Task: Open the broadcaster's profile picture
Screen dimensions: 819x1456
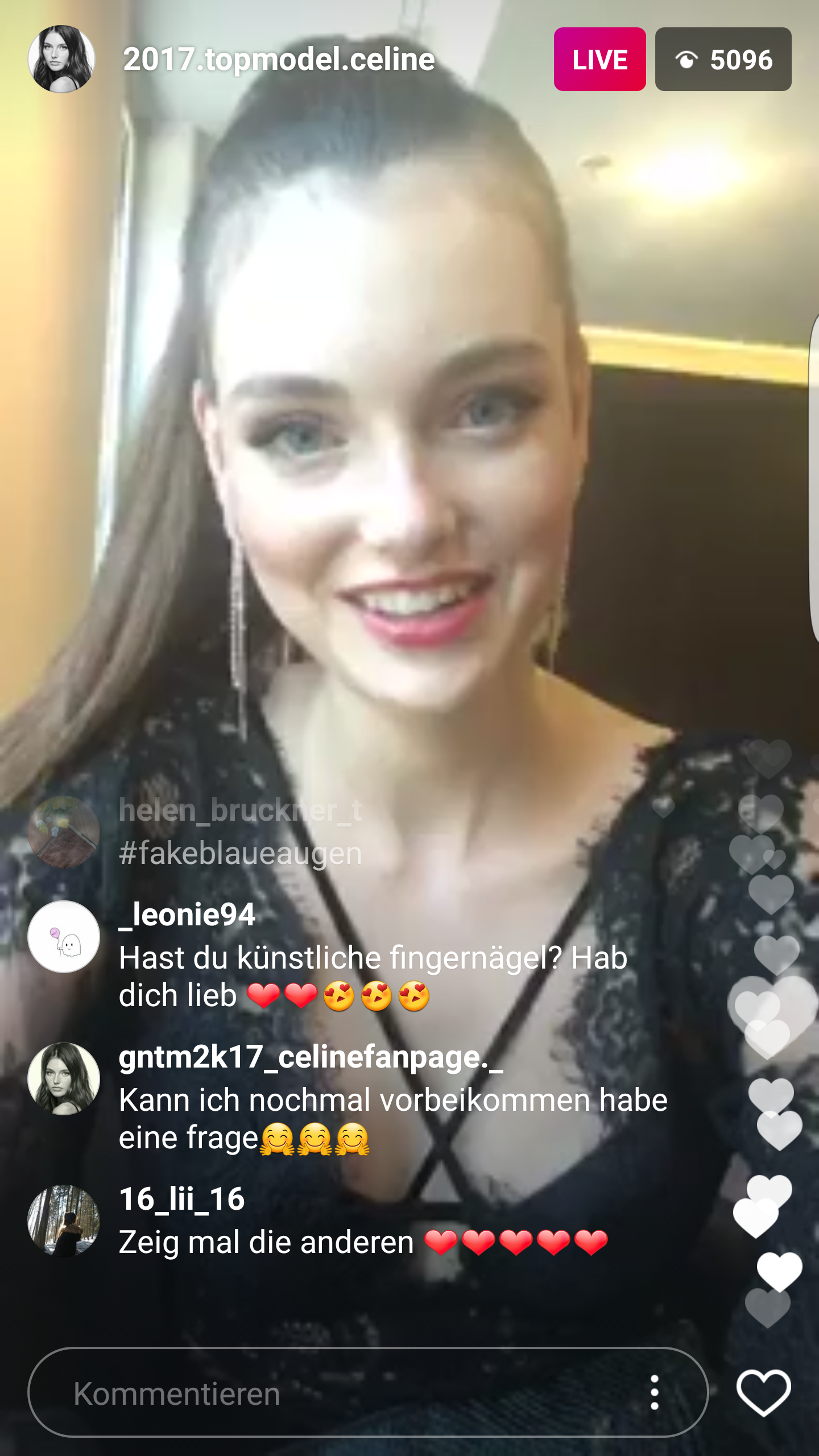Action: point(61,59)
